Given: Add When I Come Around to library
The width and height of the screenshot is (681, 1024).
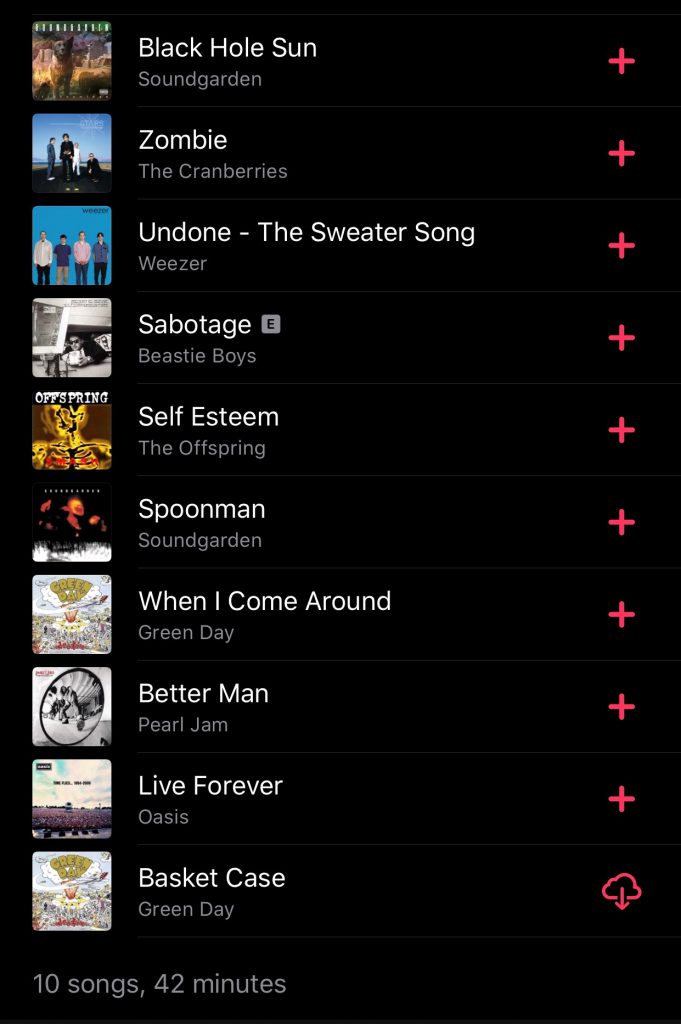Looking at the screenshot, I should pyautogui.click(x=621, y=614).
